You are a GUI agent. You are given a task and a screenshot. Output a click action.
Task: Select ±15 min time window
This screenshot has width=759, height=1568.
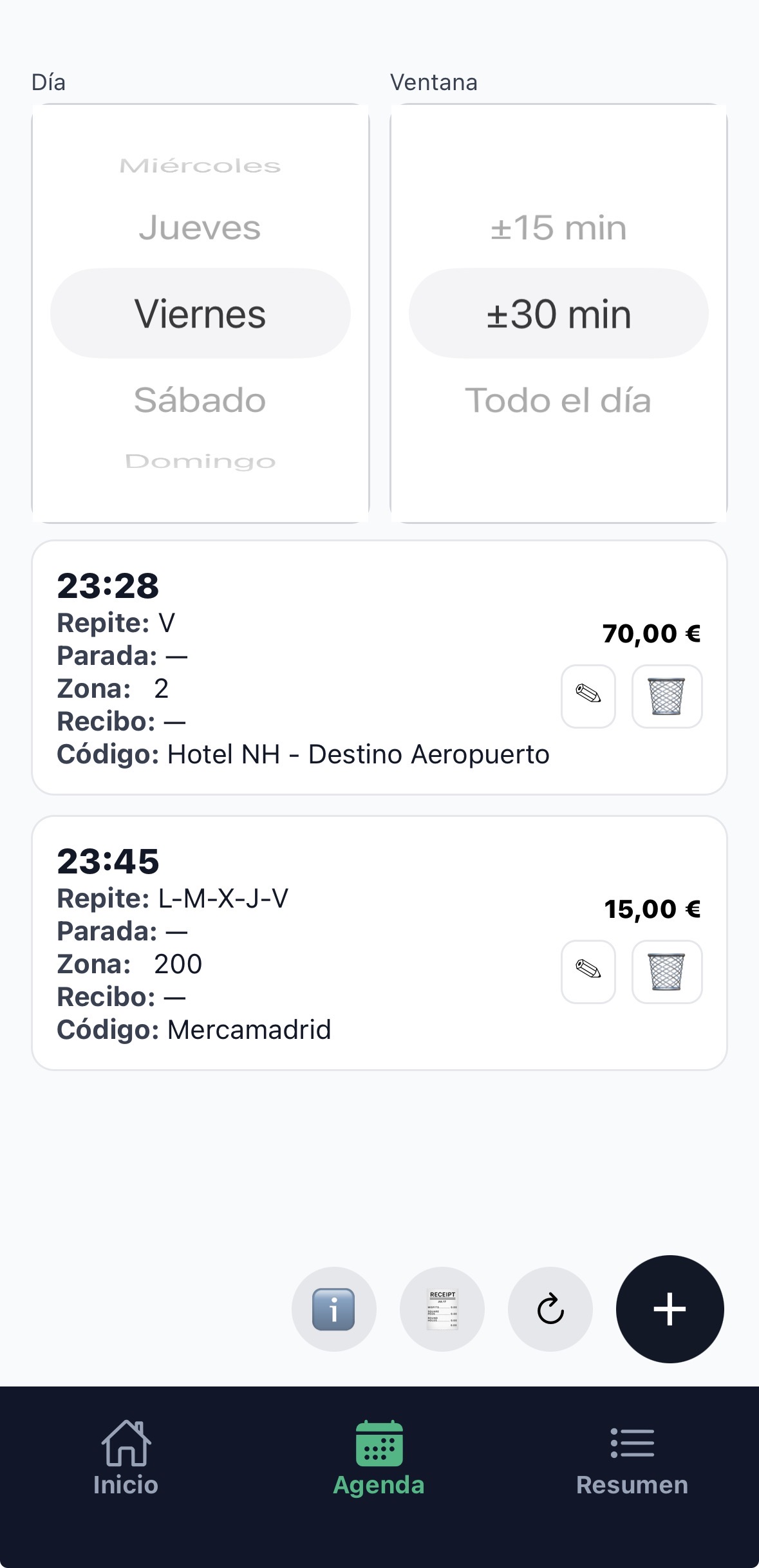(x=558, y=227)
